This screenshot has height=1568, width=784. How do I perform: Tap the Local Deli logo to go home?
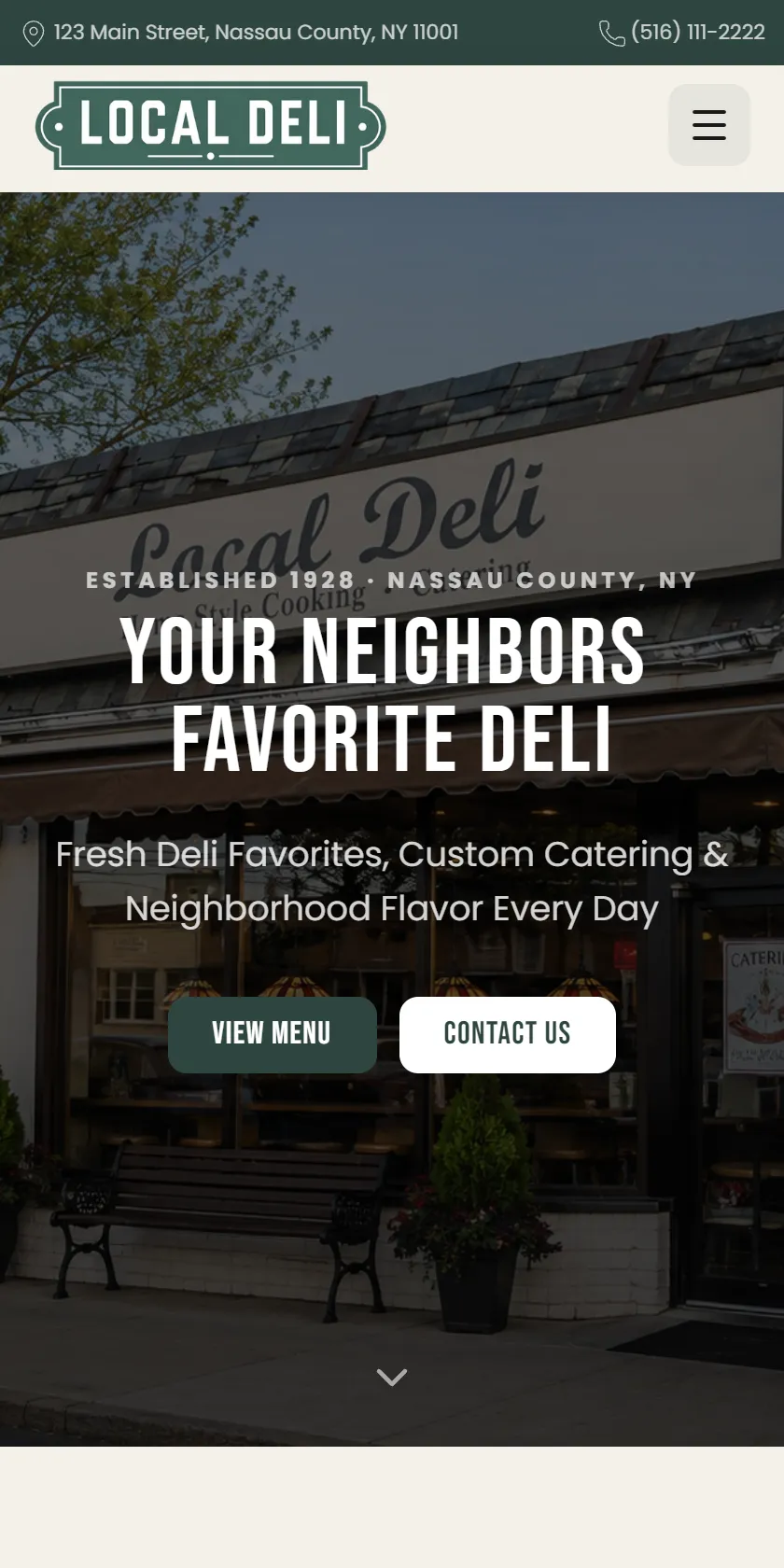pos(211,126)
